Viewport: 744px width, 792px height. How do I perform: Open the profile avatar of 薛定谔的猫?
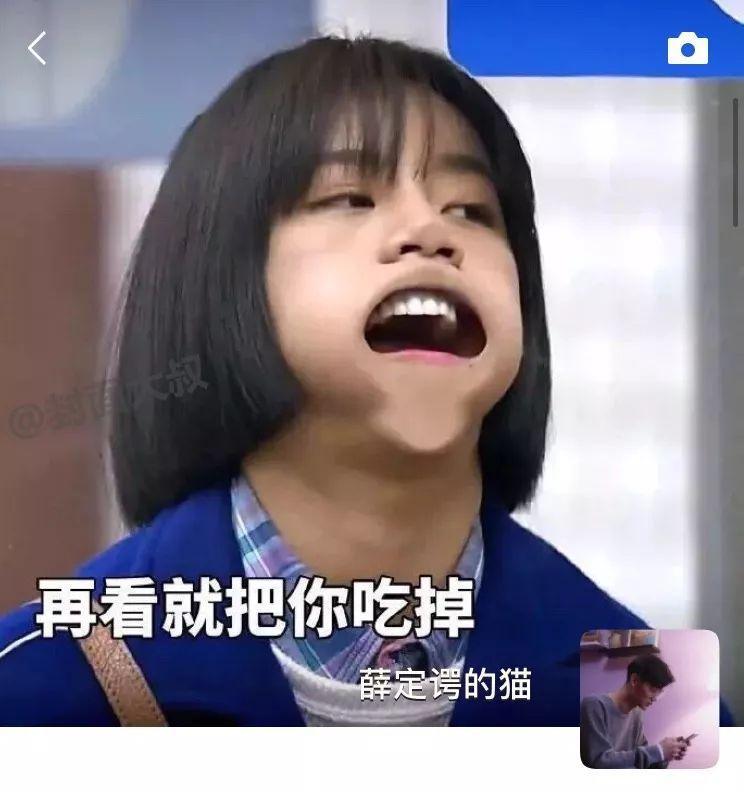point(649,698)
